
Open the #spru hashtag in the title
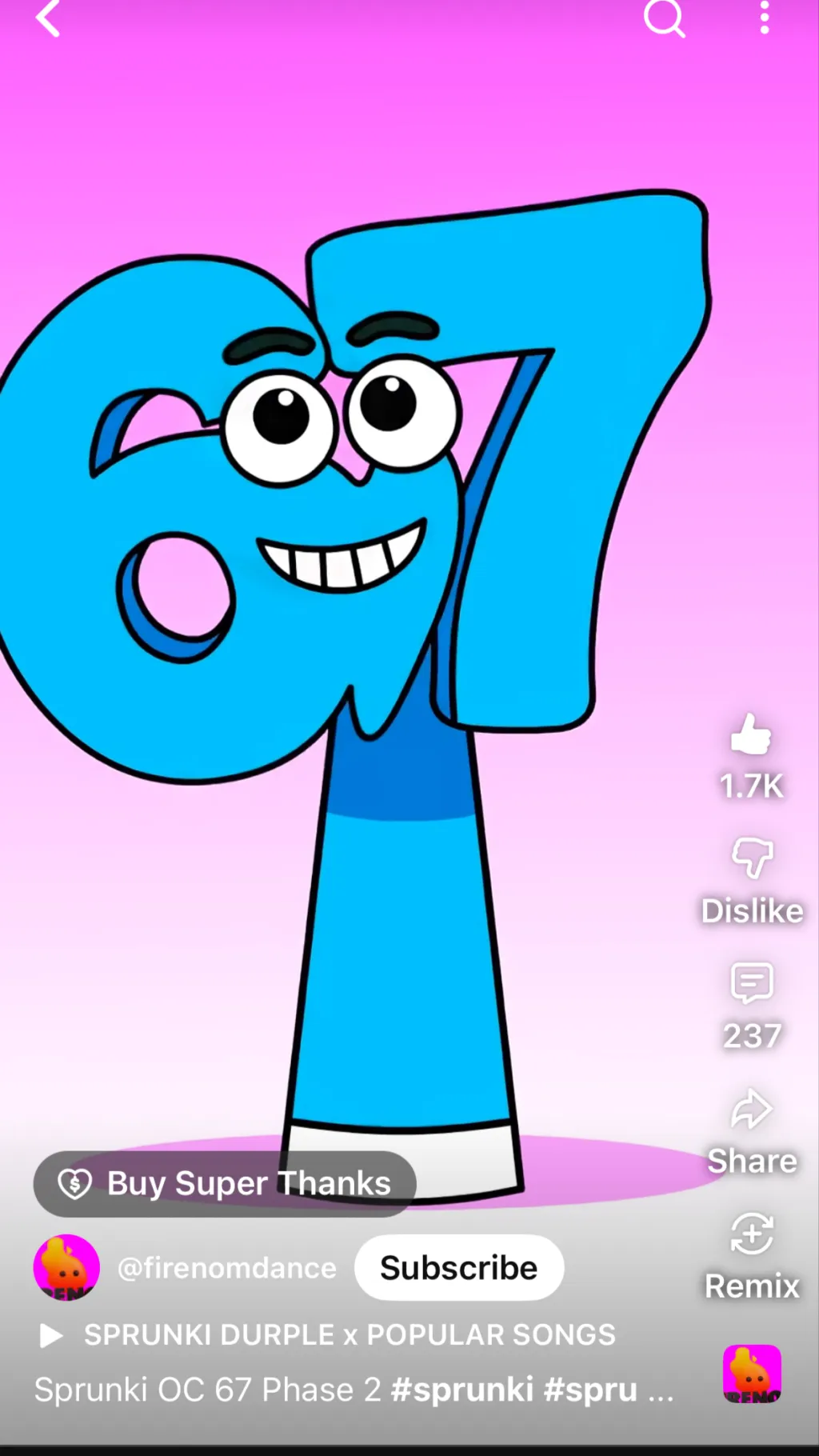coord(590,1390)
